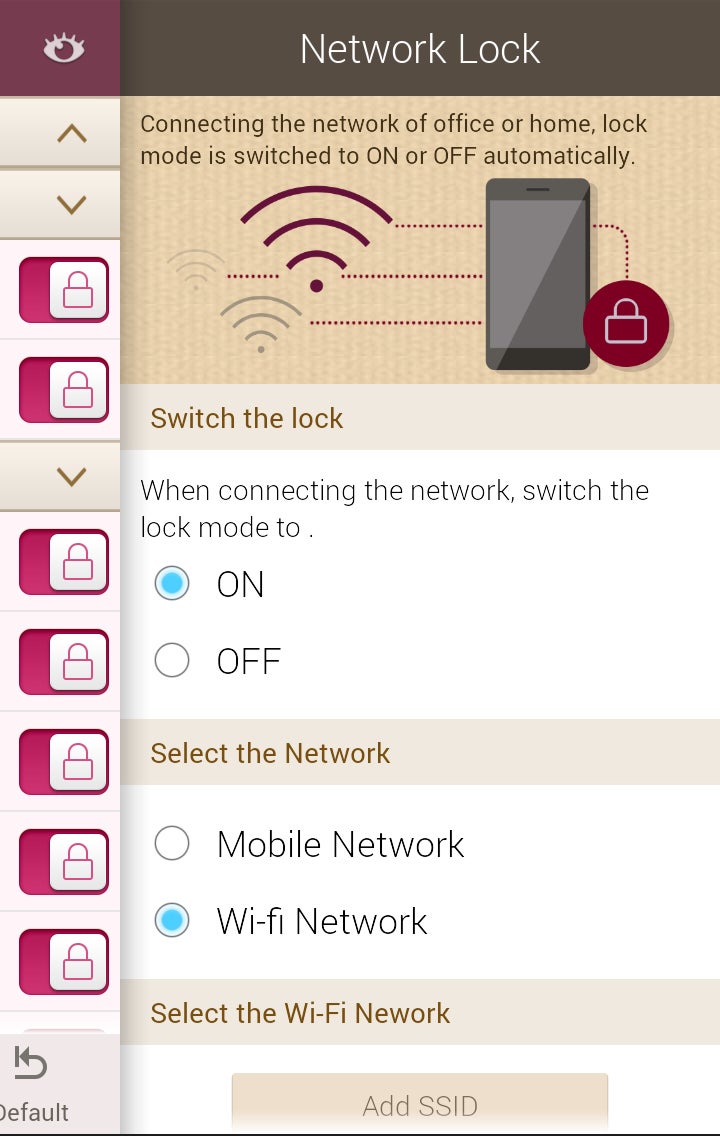The image size is (720, 1136).
Task: Tap the Add SSID button
Action: click(420, 1105)
